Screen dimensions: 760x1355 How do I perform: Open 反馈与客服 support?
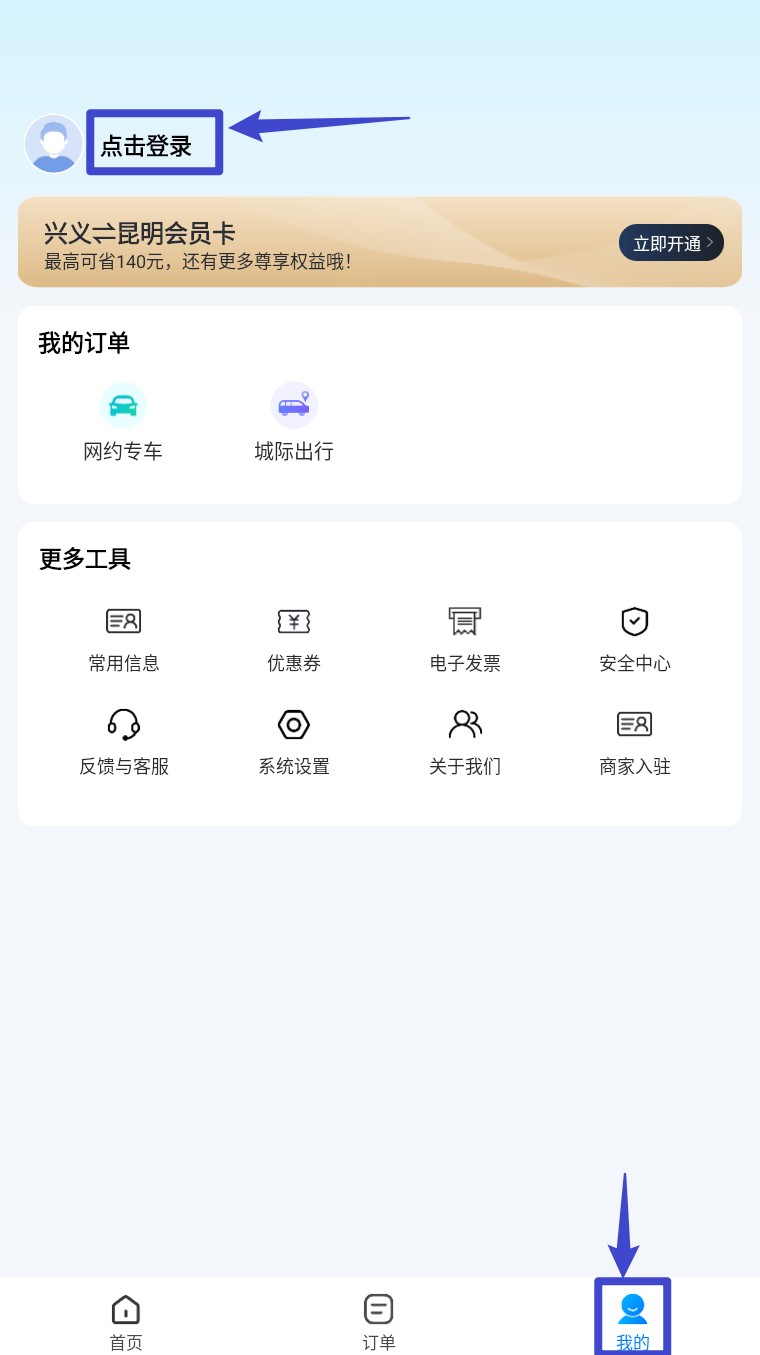point(124,741)
